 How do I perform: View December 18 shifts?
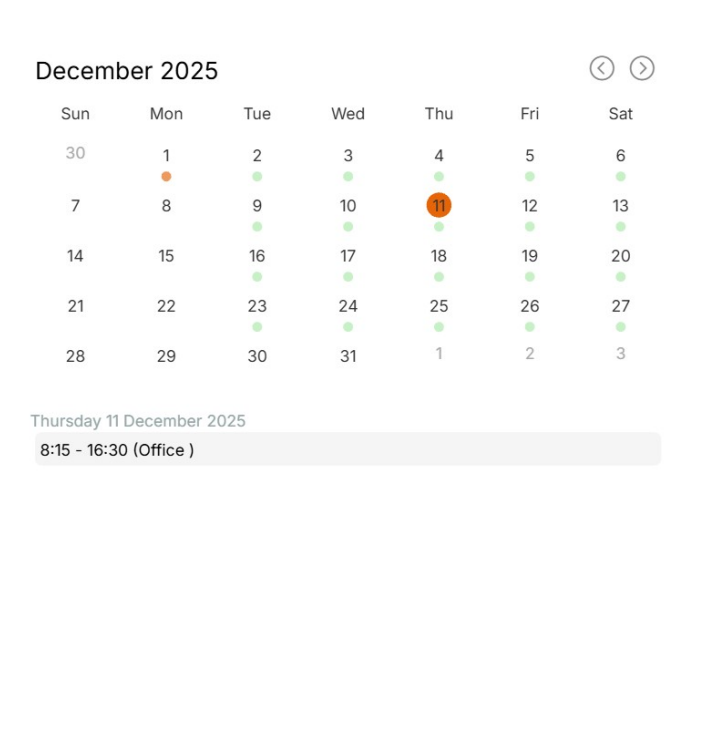pos(439,256)
